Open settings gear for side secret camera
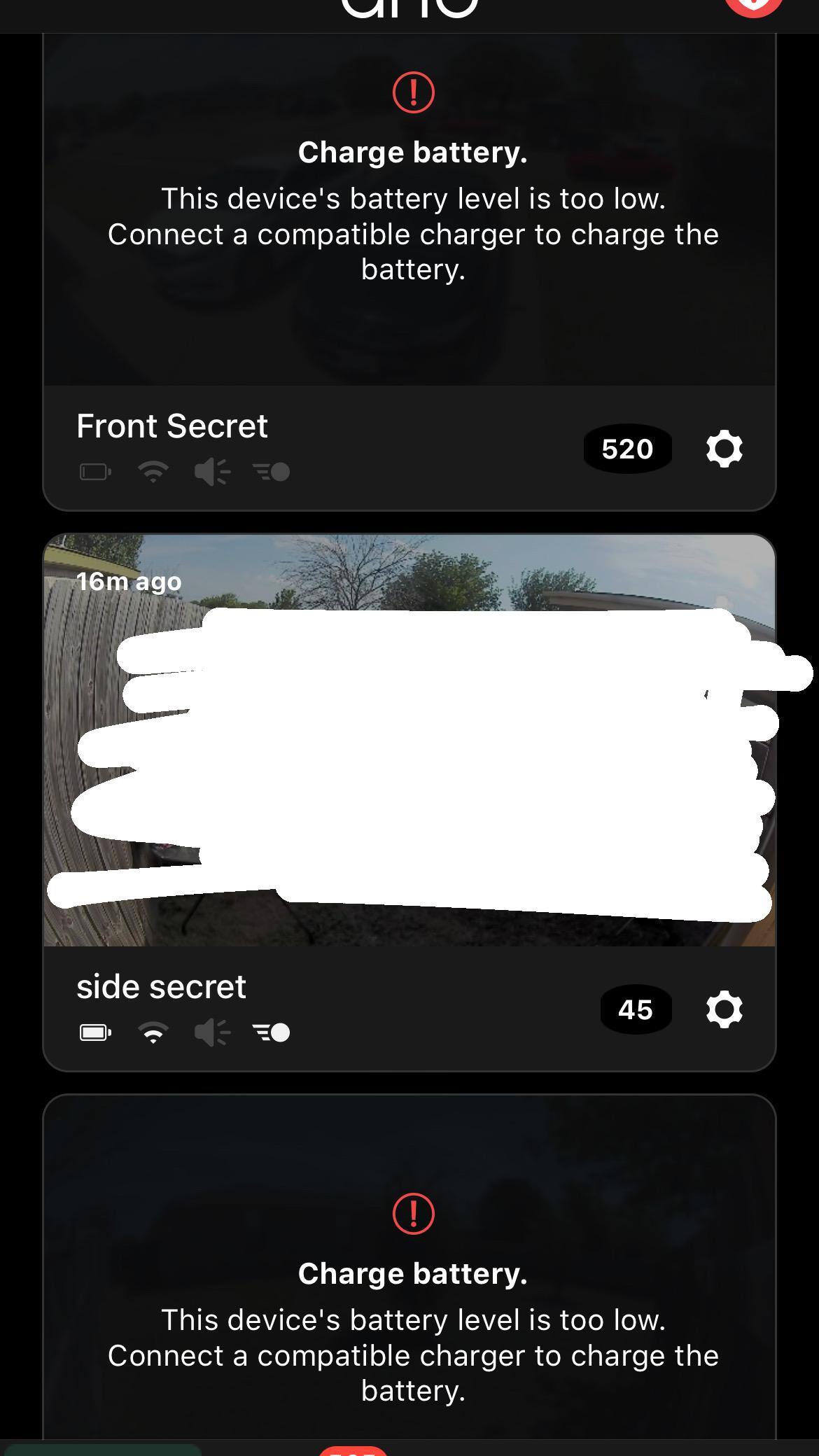Image resolution: width=819 pixels, height=1456 pixels. pos(724,1009)
